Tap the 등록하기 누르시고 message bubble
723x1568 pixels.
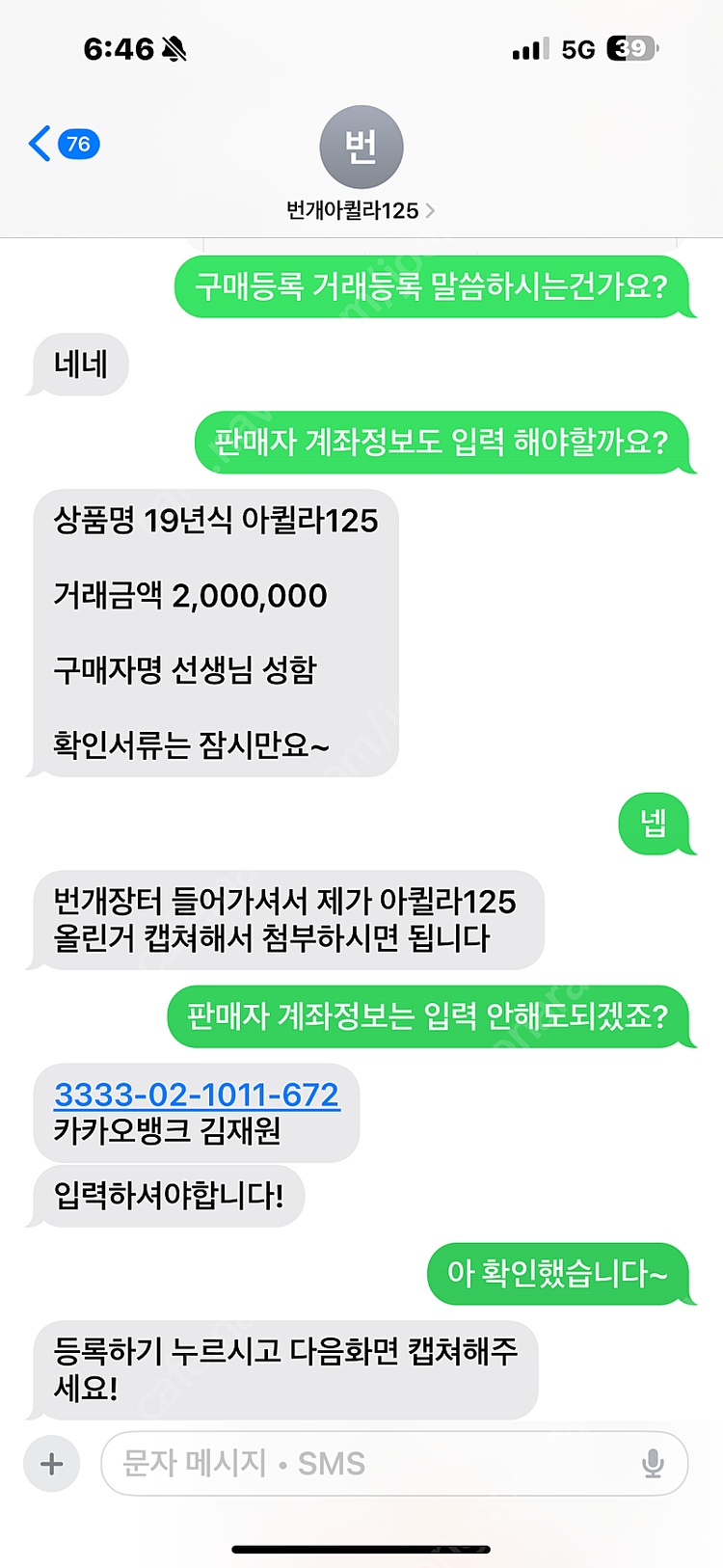pyautogui.click(x=285, y=1371)
